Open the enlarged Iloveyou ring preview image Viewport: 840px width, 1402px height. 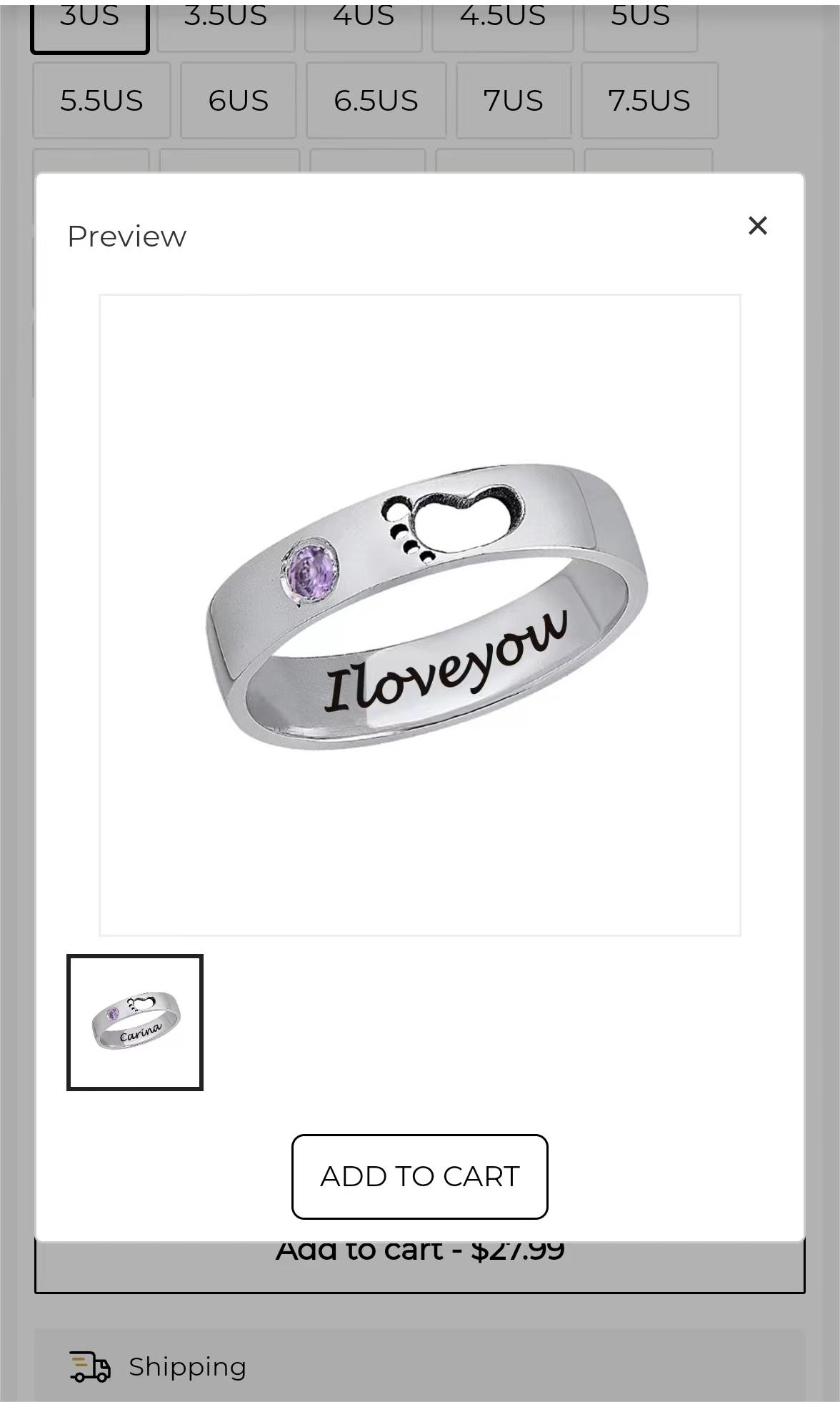pos(419,615)
